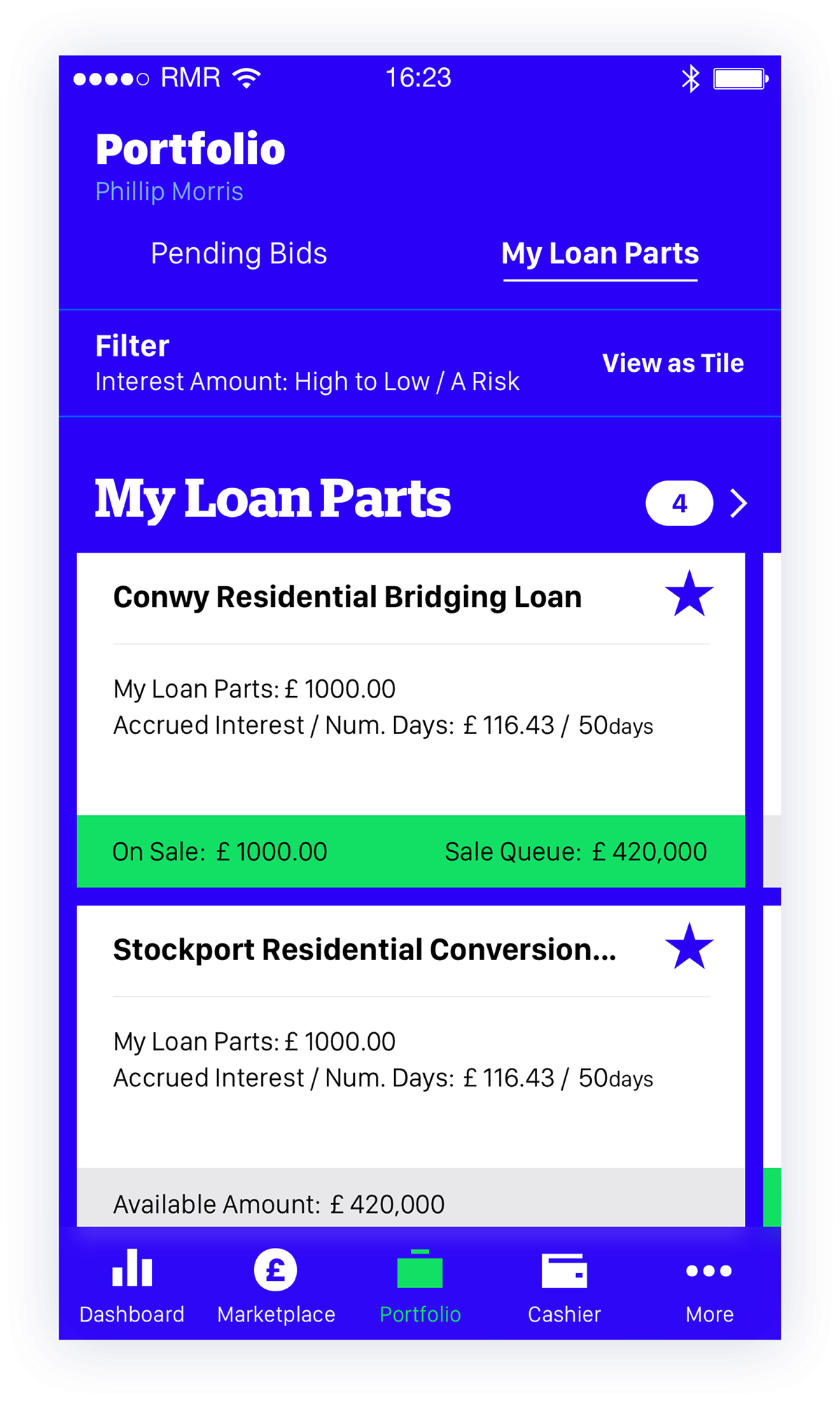Image resolution: width=840 pixels, height=1402 pixels.
Task: Open the More menu
Action: pyautogui.click(x=709, y=1286)
